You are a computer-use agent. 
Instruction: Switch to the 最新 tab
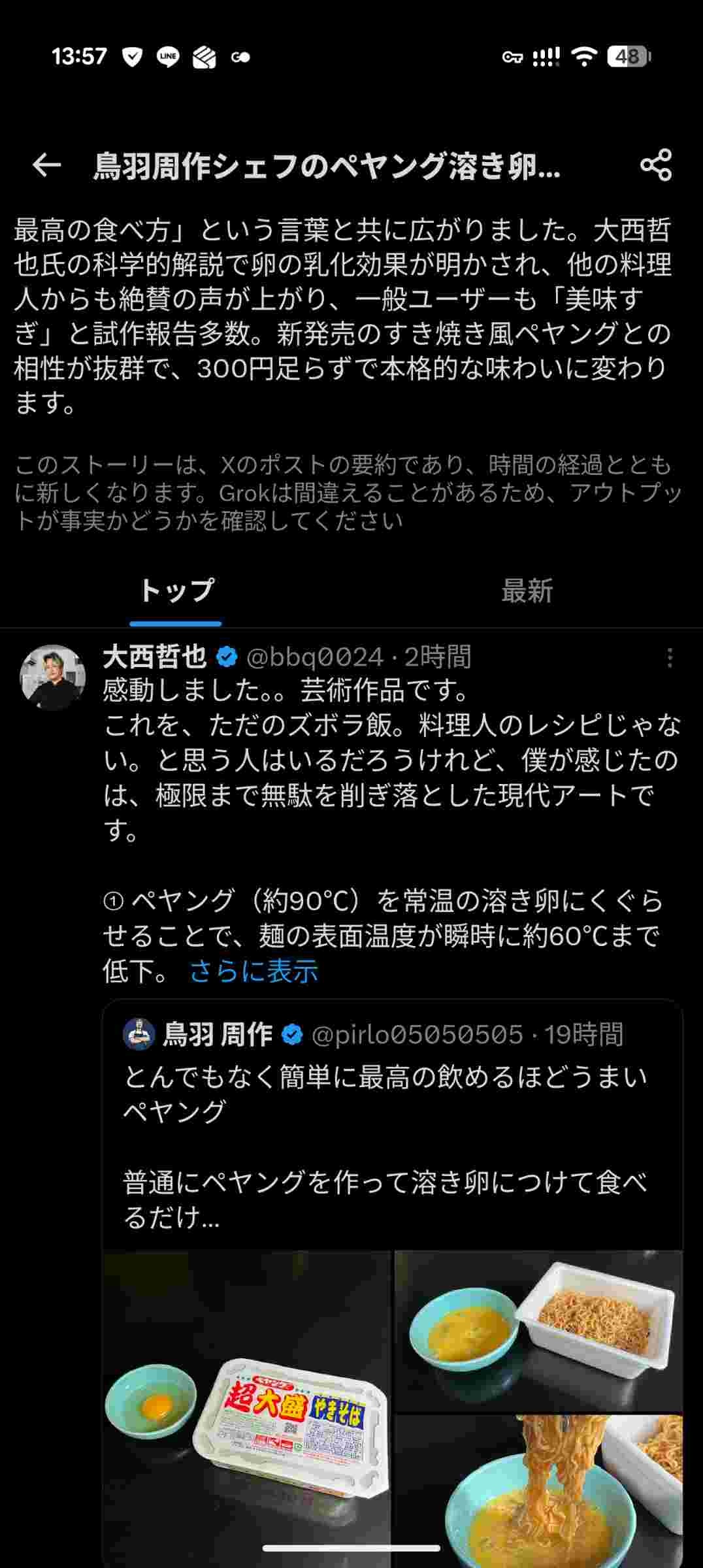coord(527,591)
